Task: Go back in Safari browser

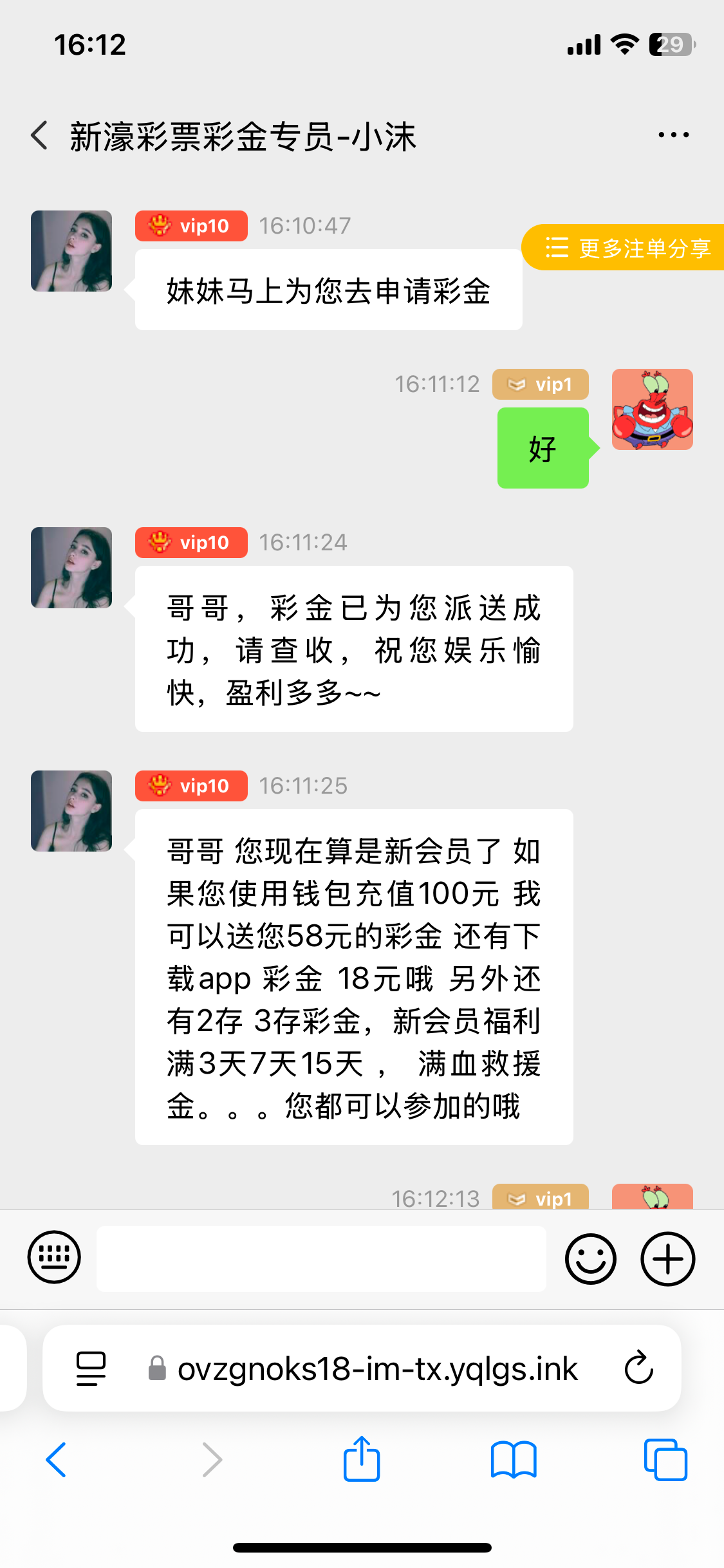Action: 57,1459
